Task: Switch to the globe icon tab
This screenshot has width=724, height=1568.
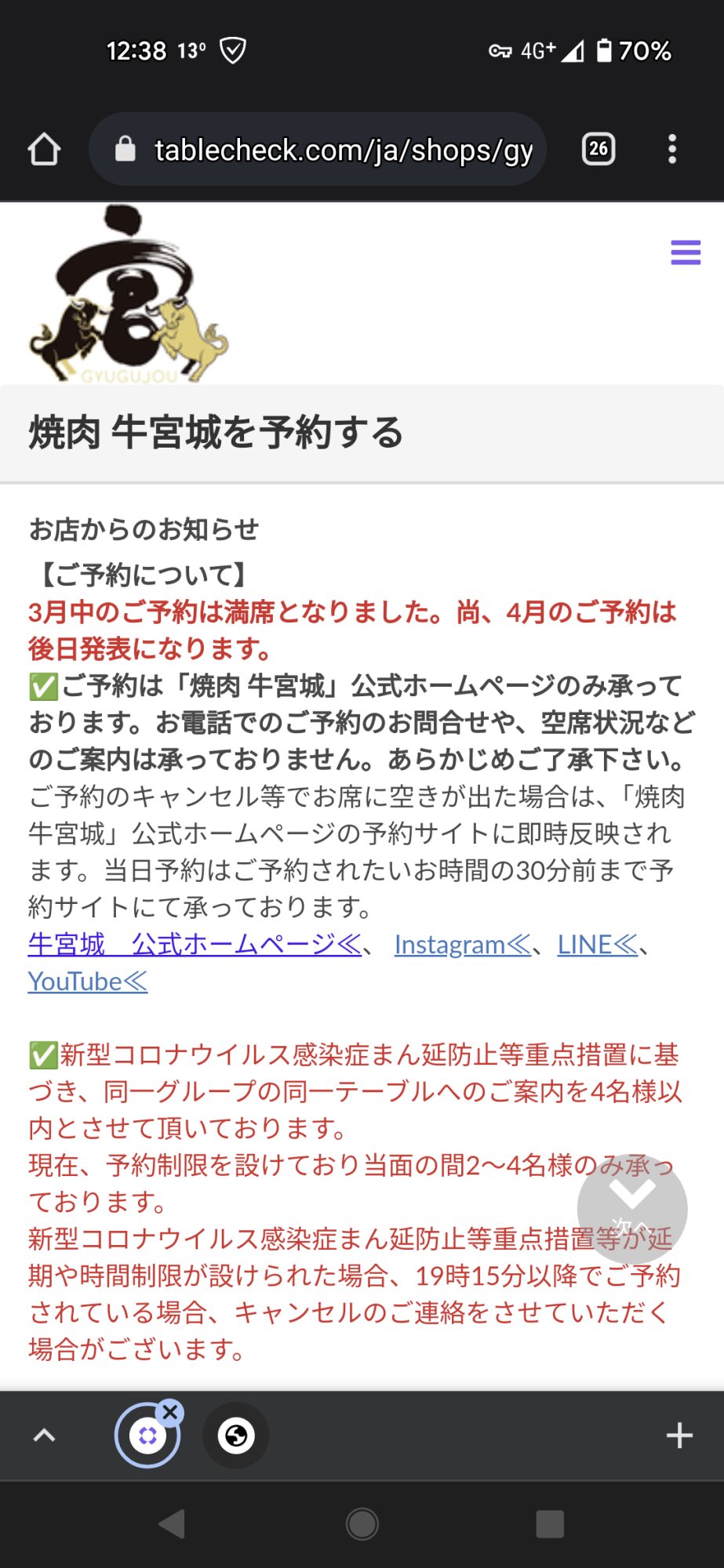Action: (236, 1436)
